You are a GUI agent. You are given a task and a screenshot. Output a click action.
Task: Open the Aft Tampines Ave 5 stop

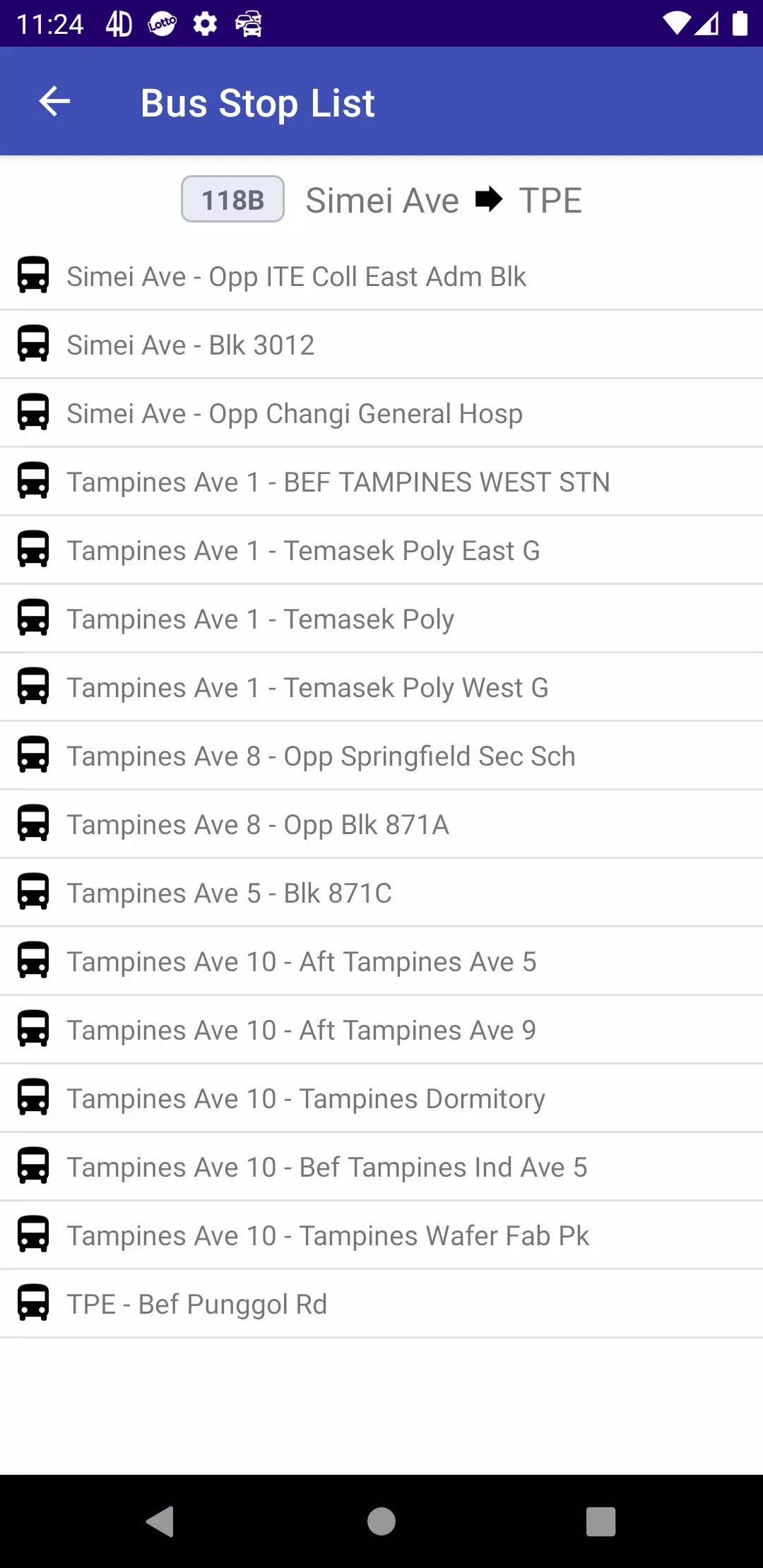click(x=381, y=961)
